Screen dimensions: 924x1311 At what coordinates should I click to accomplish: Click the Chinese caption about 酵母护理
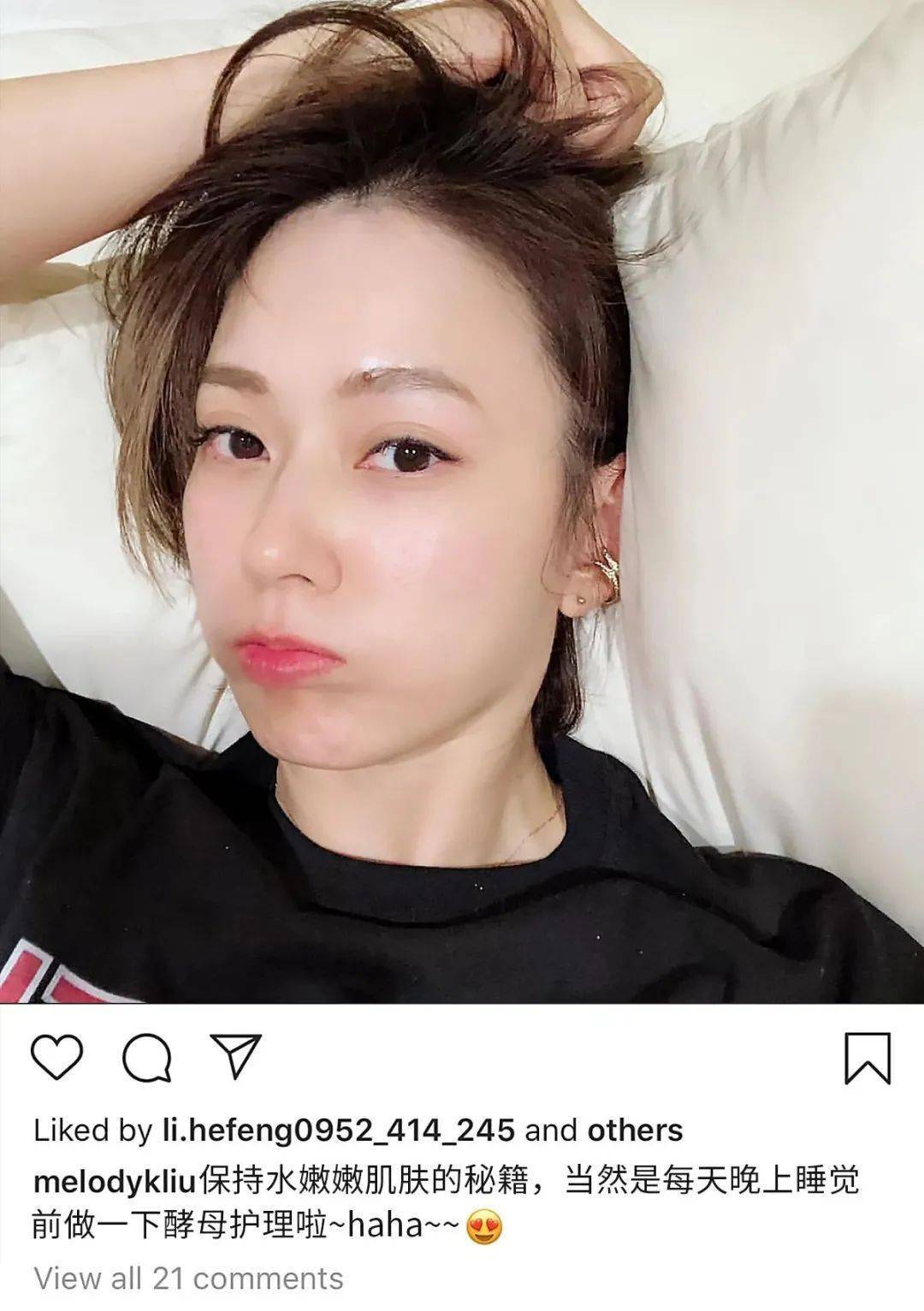click(513, 1179)
